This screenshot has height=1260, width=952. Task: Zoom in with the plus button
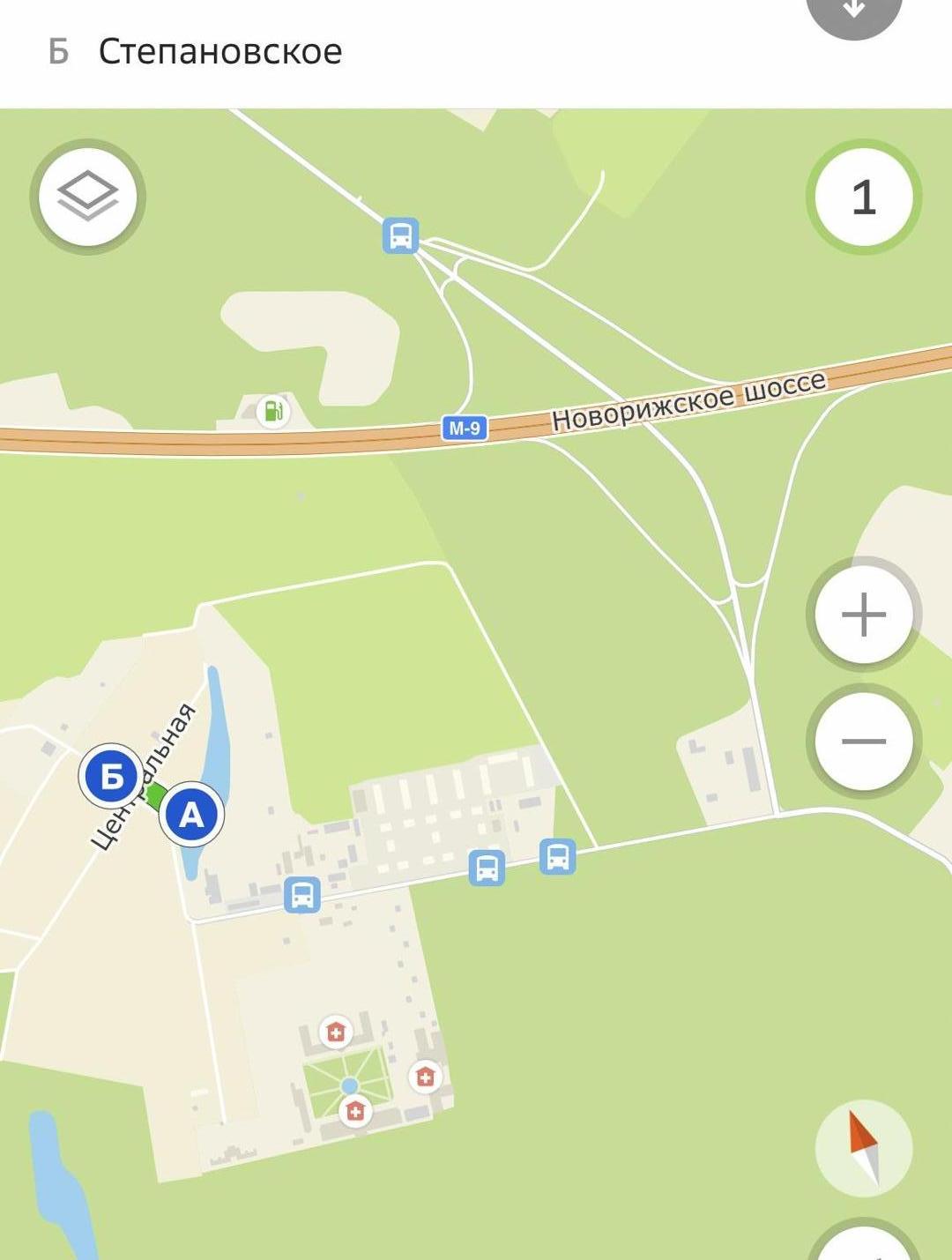(x=863, y=614)
